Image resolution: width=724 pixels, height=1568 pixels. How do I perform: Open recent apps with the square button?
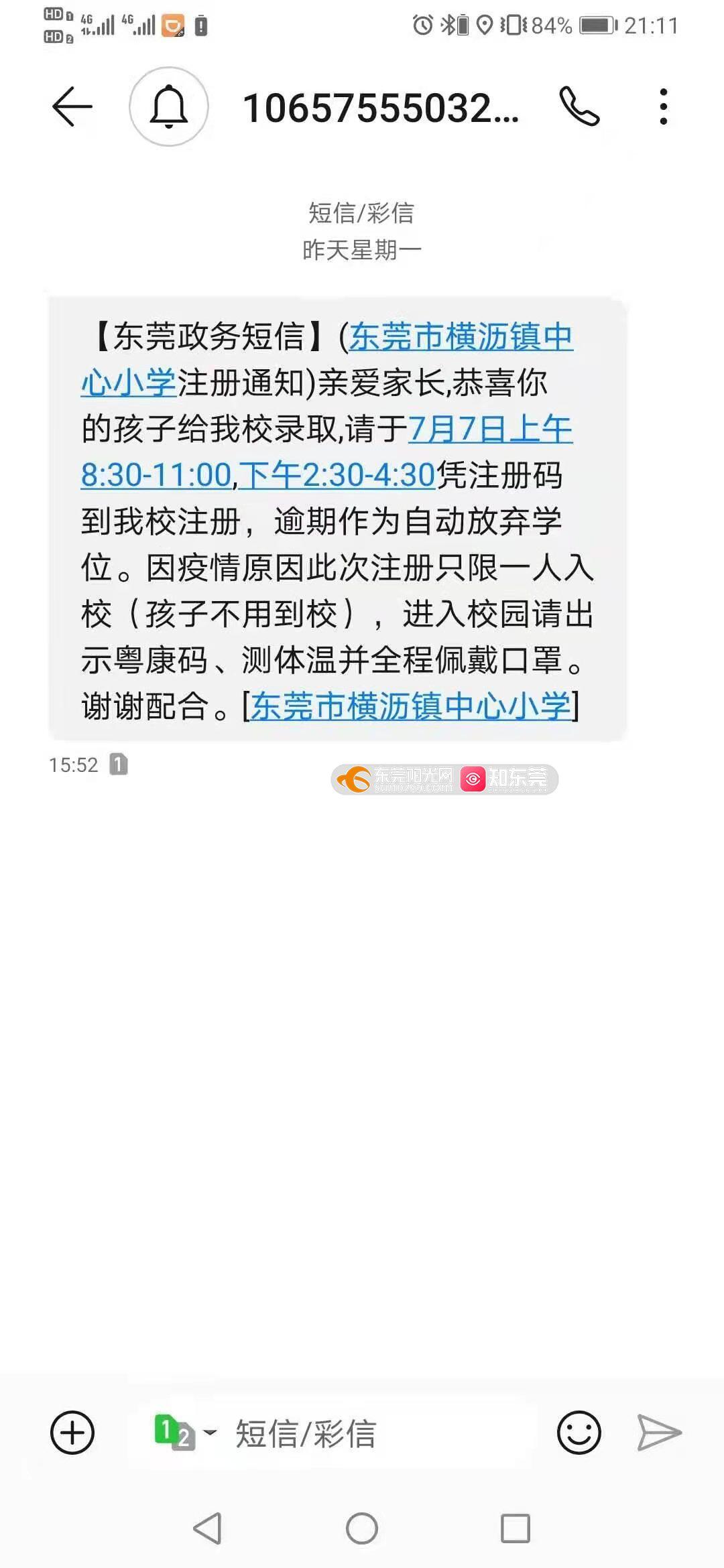tap(516, 1529)
